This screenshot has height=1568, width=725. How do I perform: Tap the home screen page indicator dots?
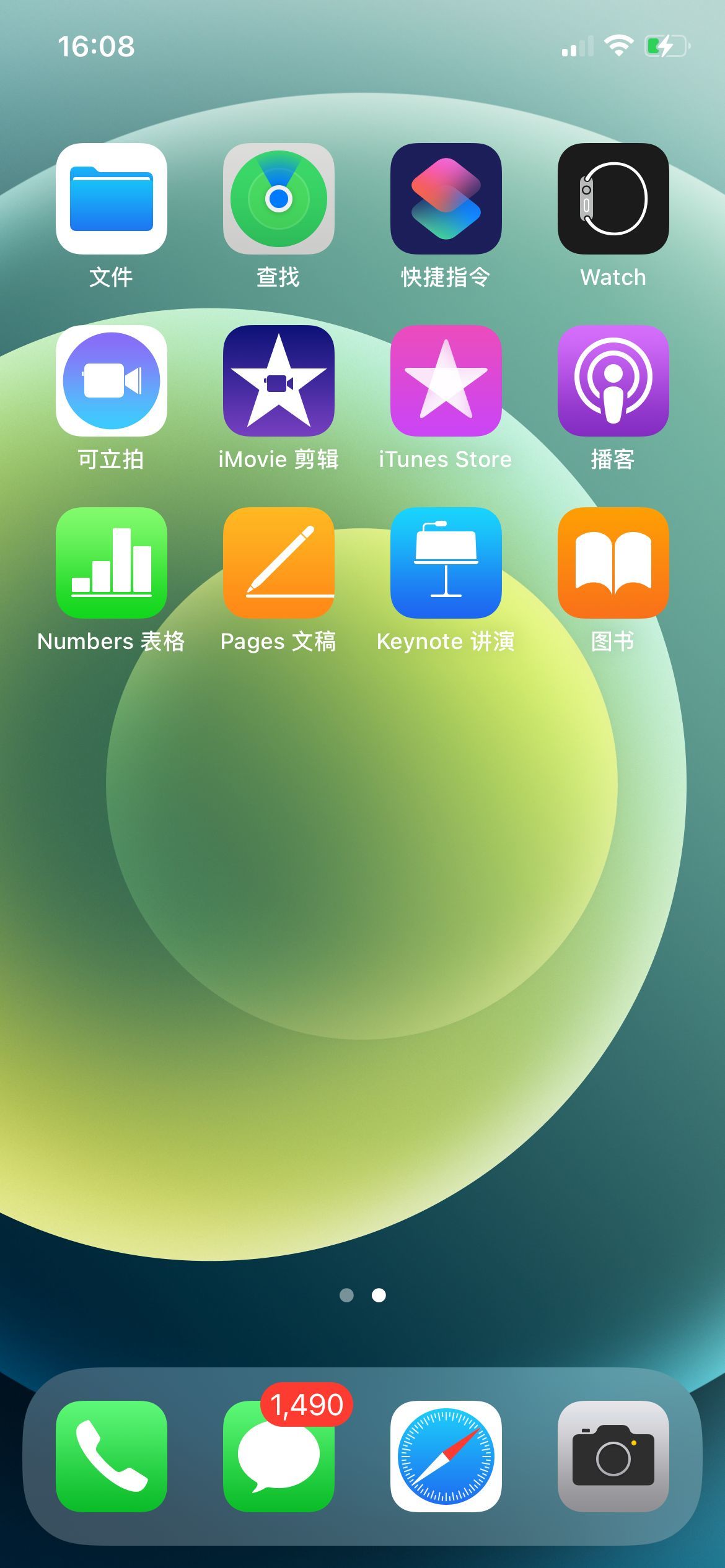[x=362, y=1295]
